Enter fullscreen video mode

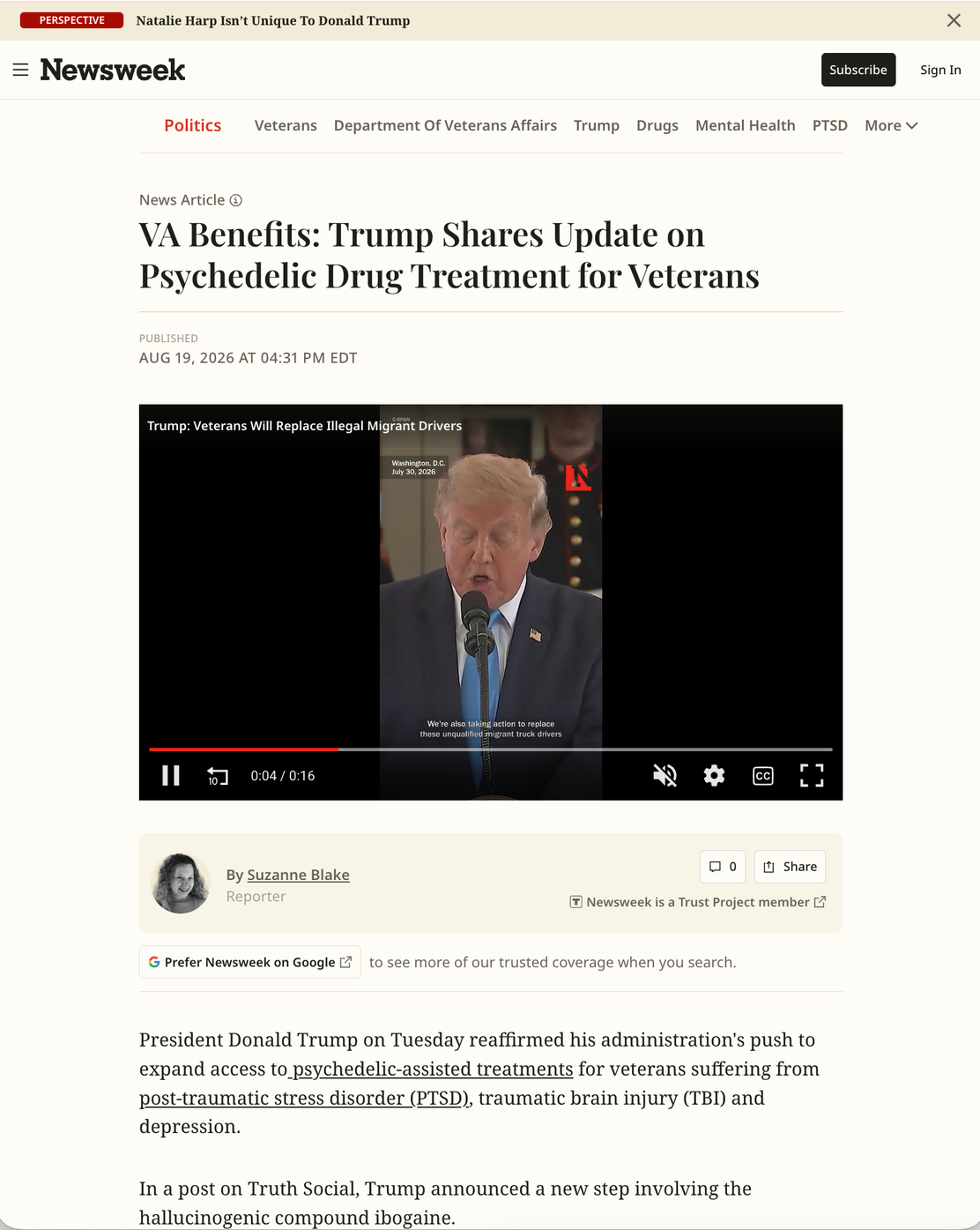click(x=812, y=776)
